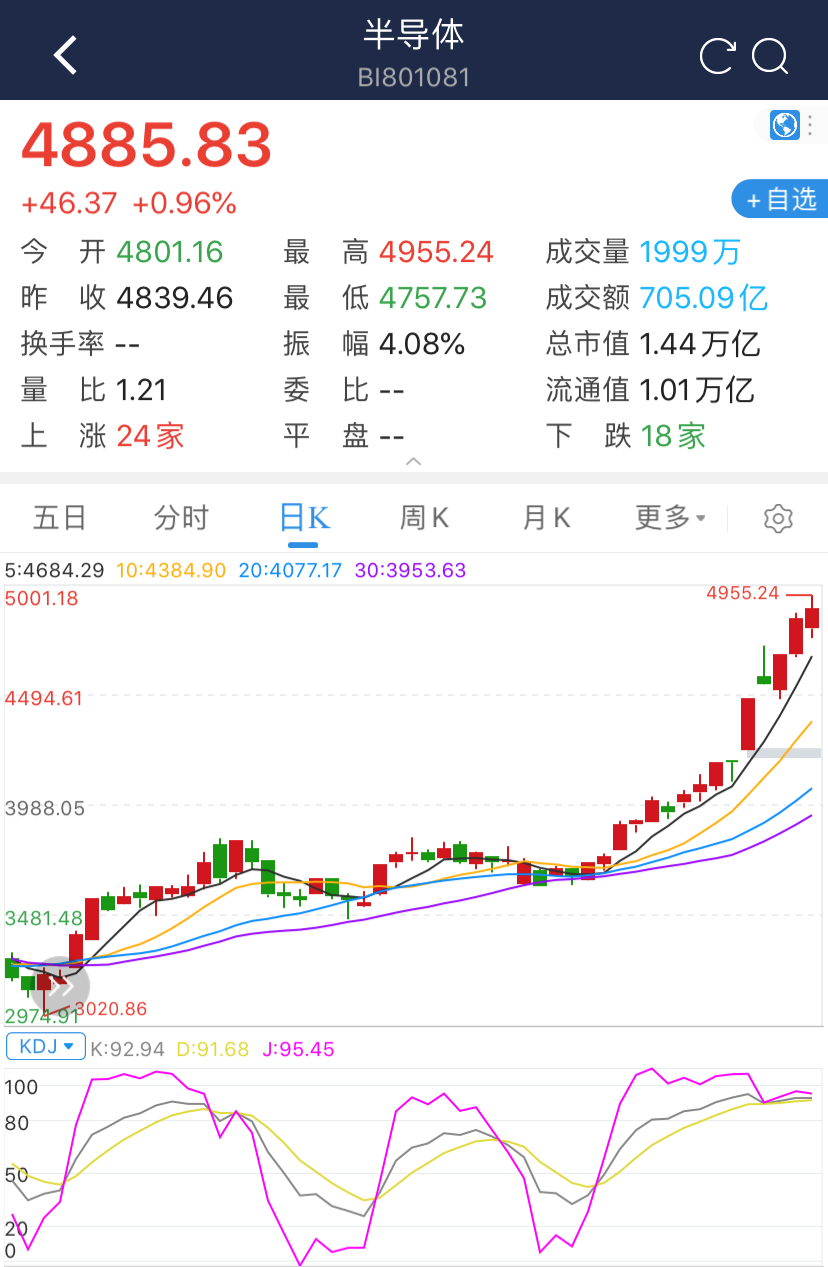Switch to the 分时 chart tab
The height and width of the screenshot is (1267, 828).
(181, 517)
